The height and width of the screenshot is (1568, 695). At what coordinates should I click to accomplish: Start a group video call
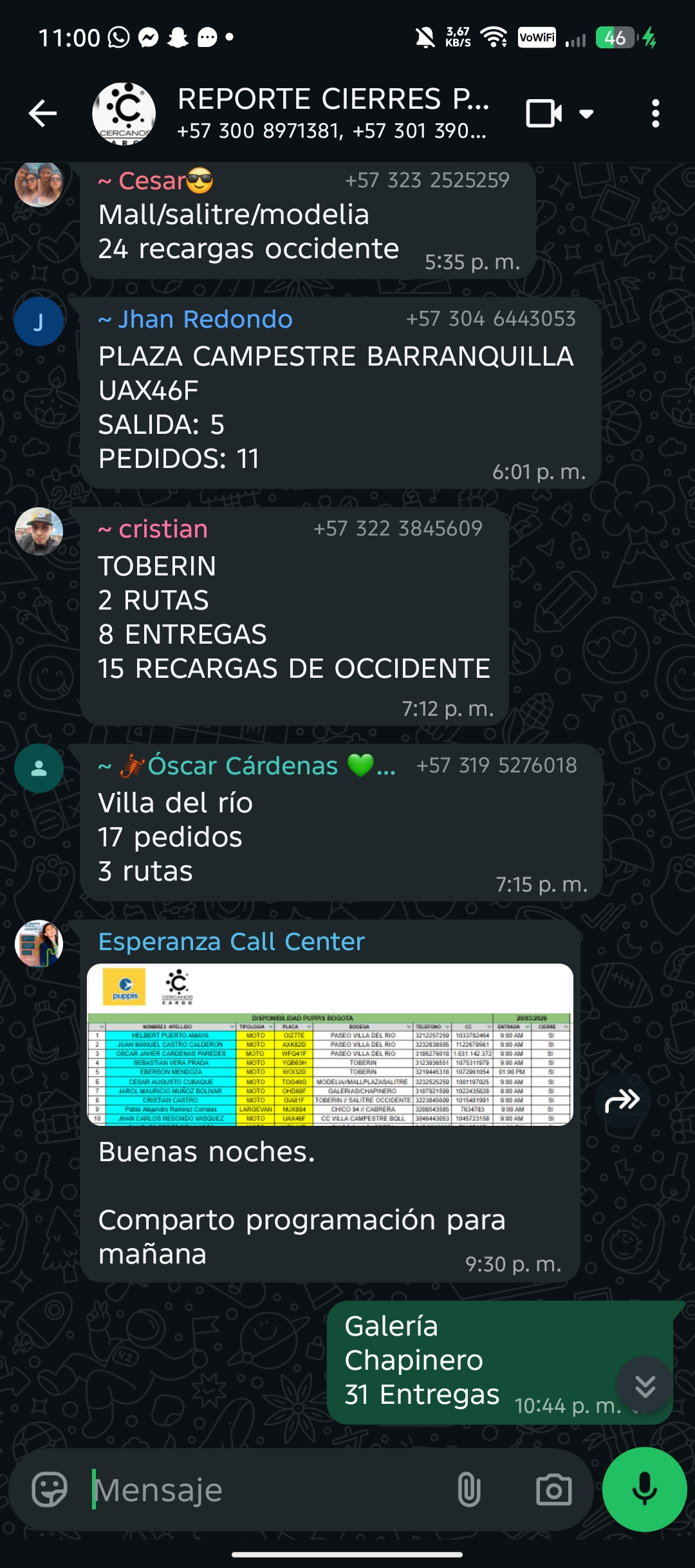(543, 114)
